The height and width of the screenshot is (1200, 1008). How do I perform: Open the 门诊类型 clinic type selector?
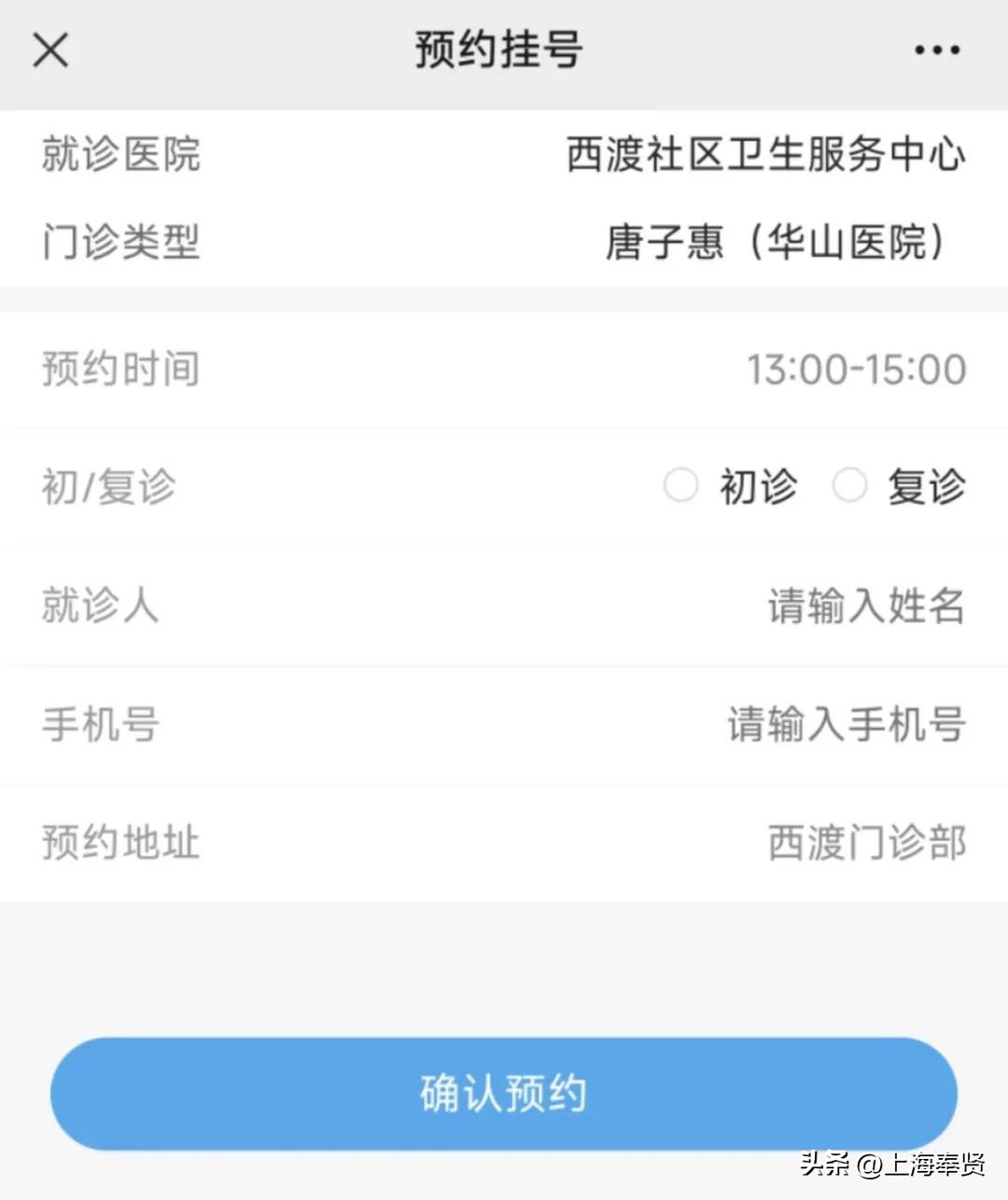pos(504,243)
